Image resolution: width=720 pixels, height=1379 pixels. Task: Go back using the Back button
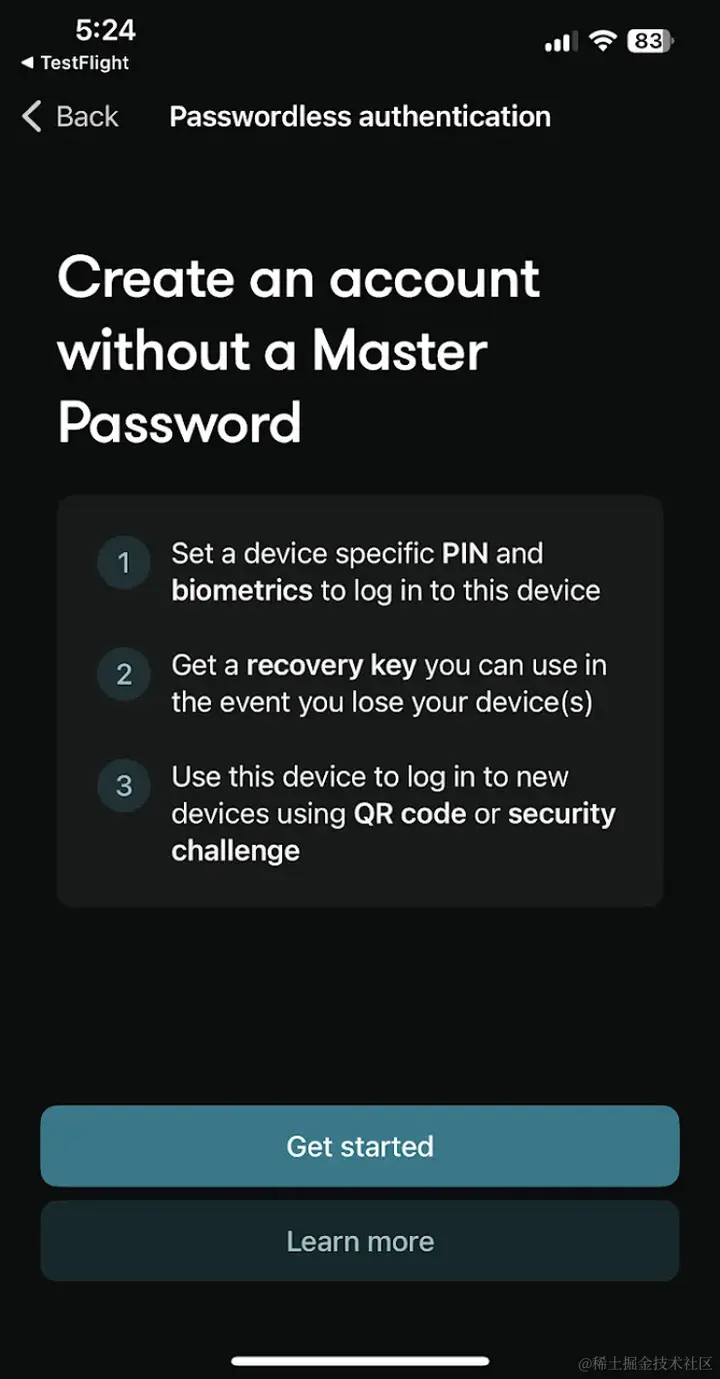[70, 117]
